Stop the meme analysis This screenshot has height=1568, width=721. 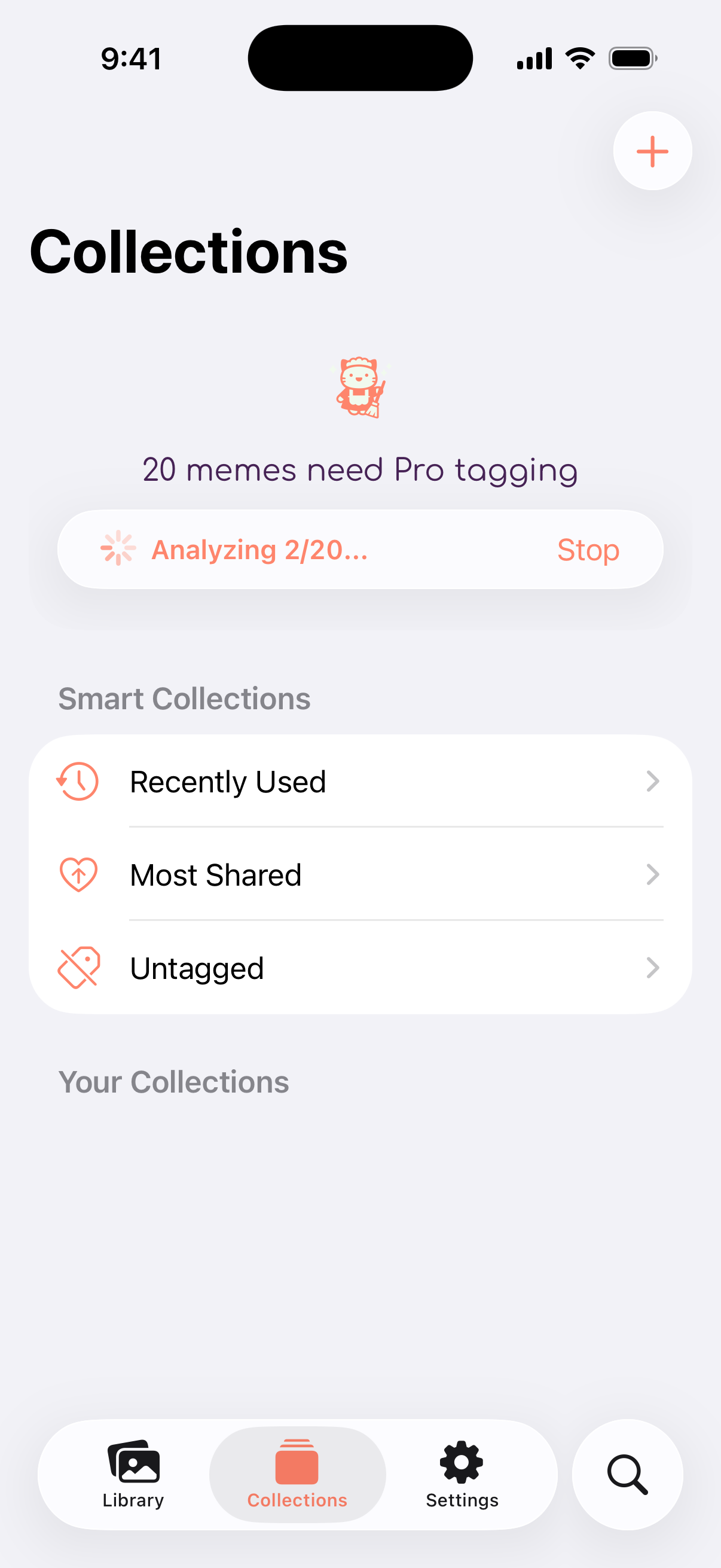tap(588, 549)
